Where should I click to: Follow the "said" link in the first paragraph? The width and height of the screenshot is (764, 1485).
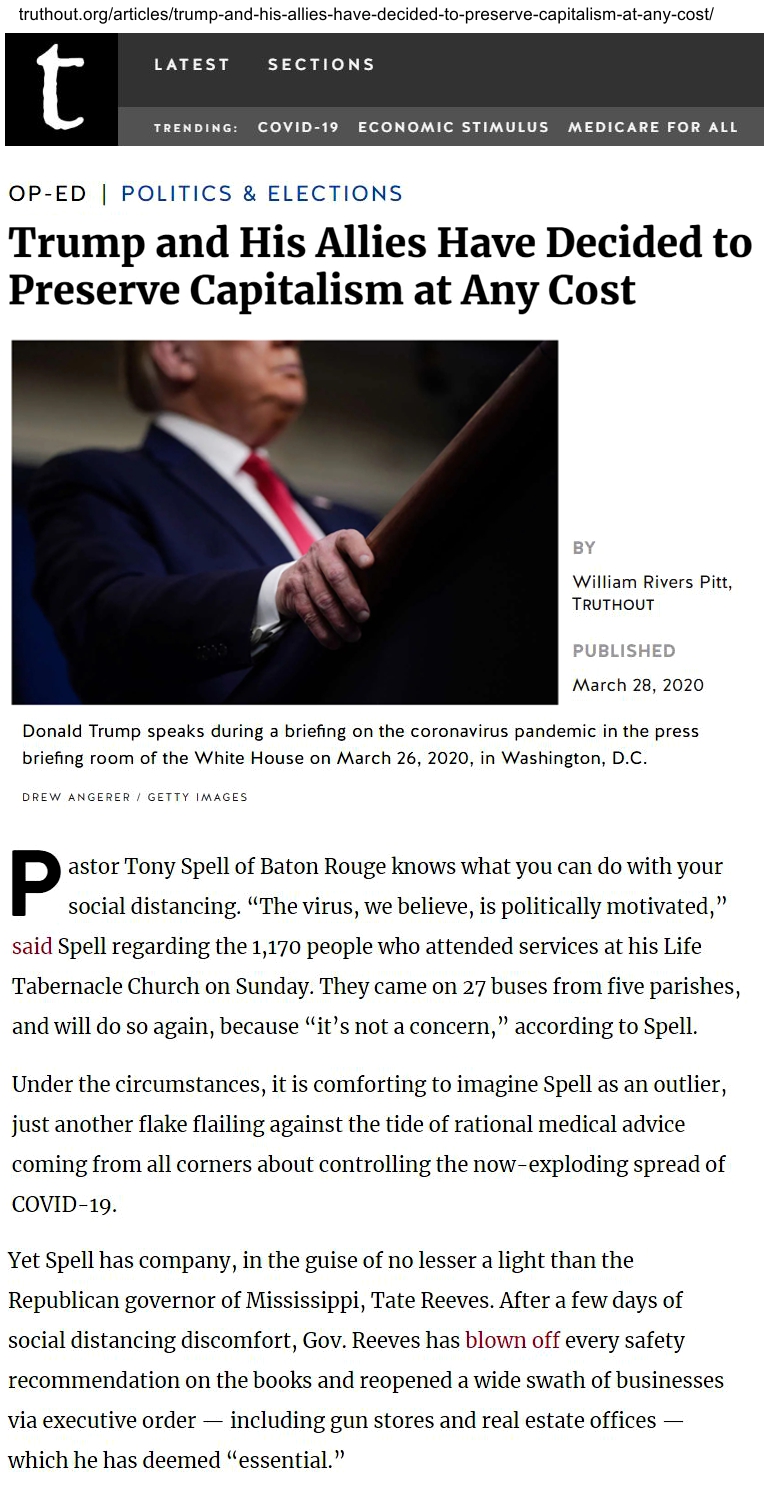coord(31,946)
